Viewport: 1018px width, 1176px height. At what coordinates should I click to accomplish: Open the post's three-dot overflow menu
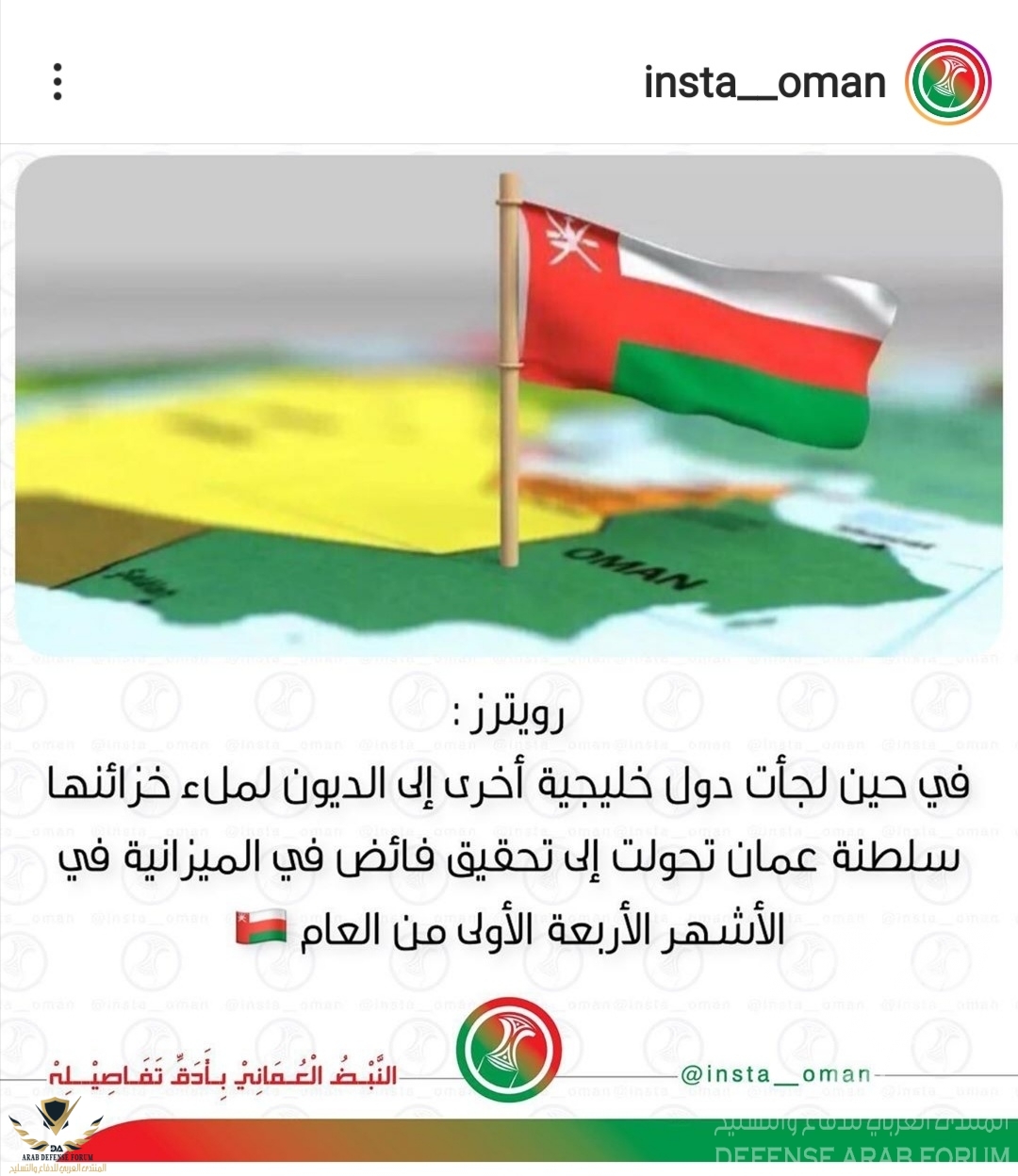click(57, 82)
